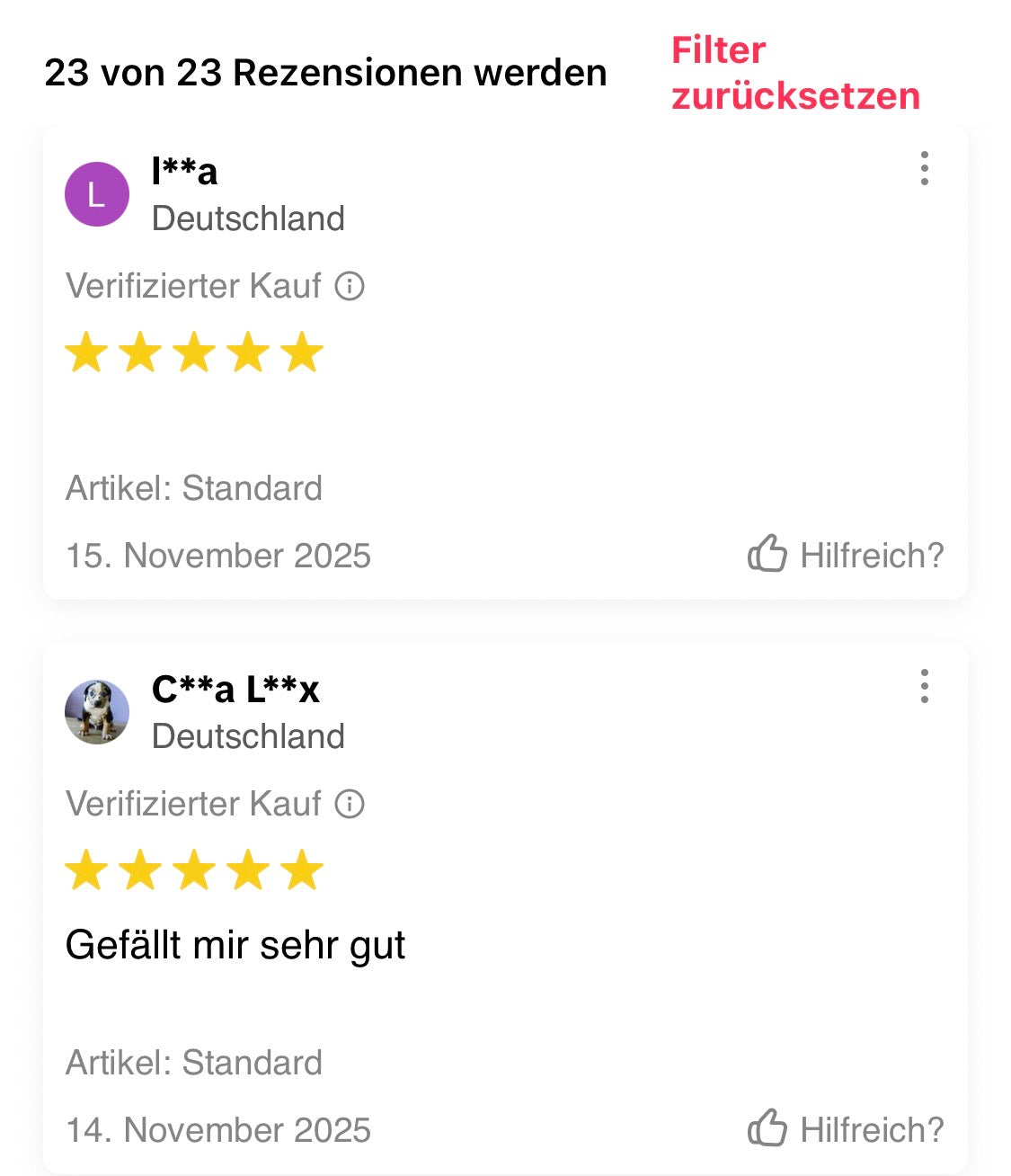Tap info icon beside l**a's Verifizierter Kauf

[x=350, y=287]
